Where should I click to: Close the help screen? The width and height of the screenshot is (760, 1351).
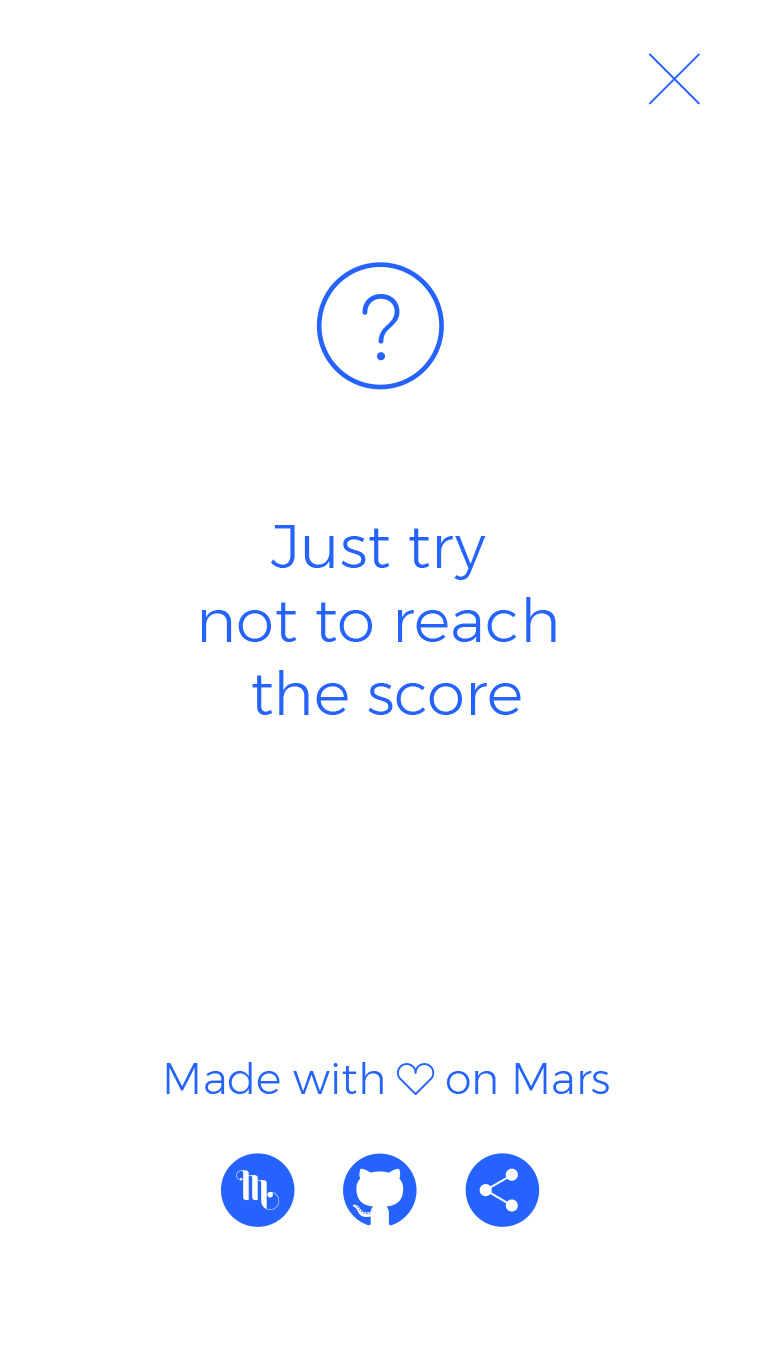pyautogui.click(x=674, y=79)
